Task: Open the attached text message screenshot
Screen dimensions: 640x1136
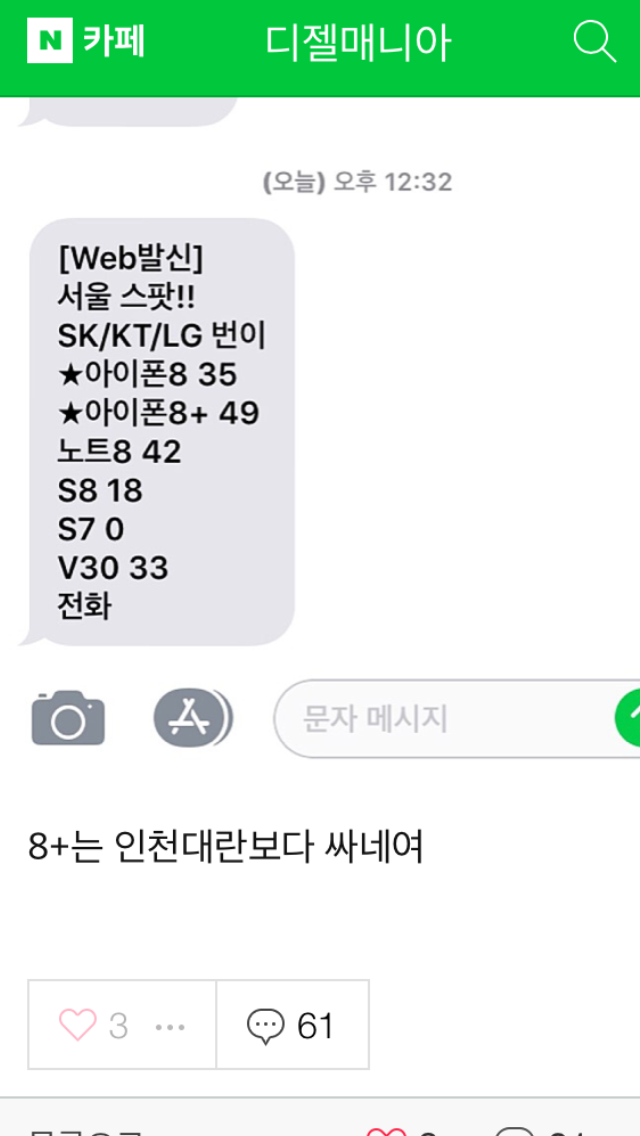Action: [320, 430]
